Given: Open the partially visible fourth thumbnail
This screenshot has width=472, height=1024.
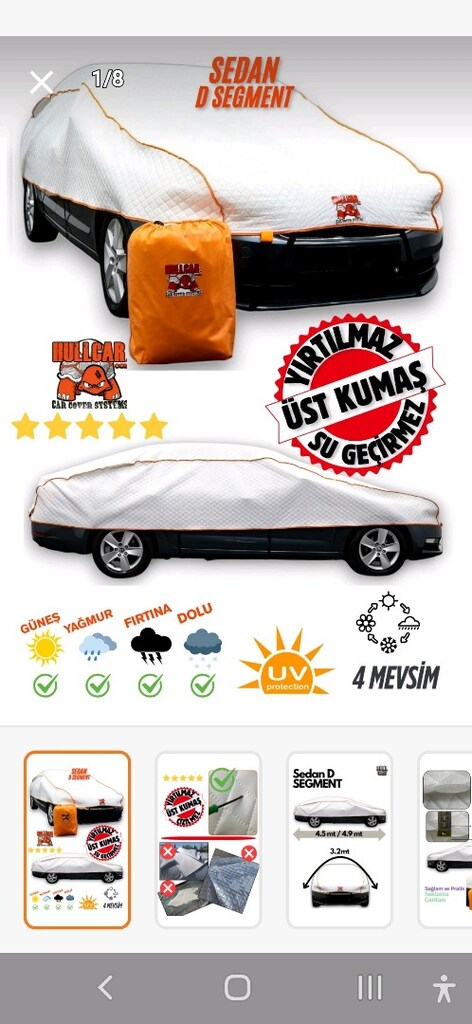Looking at the screenshot, I should (x=445, y=840).
